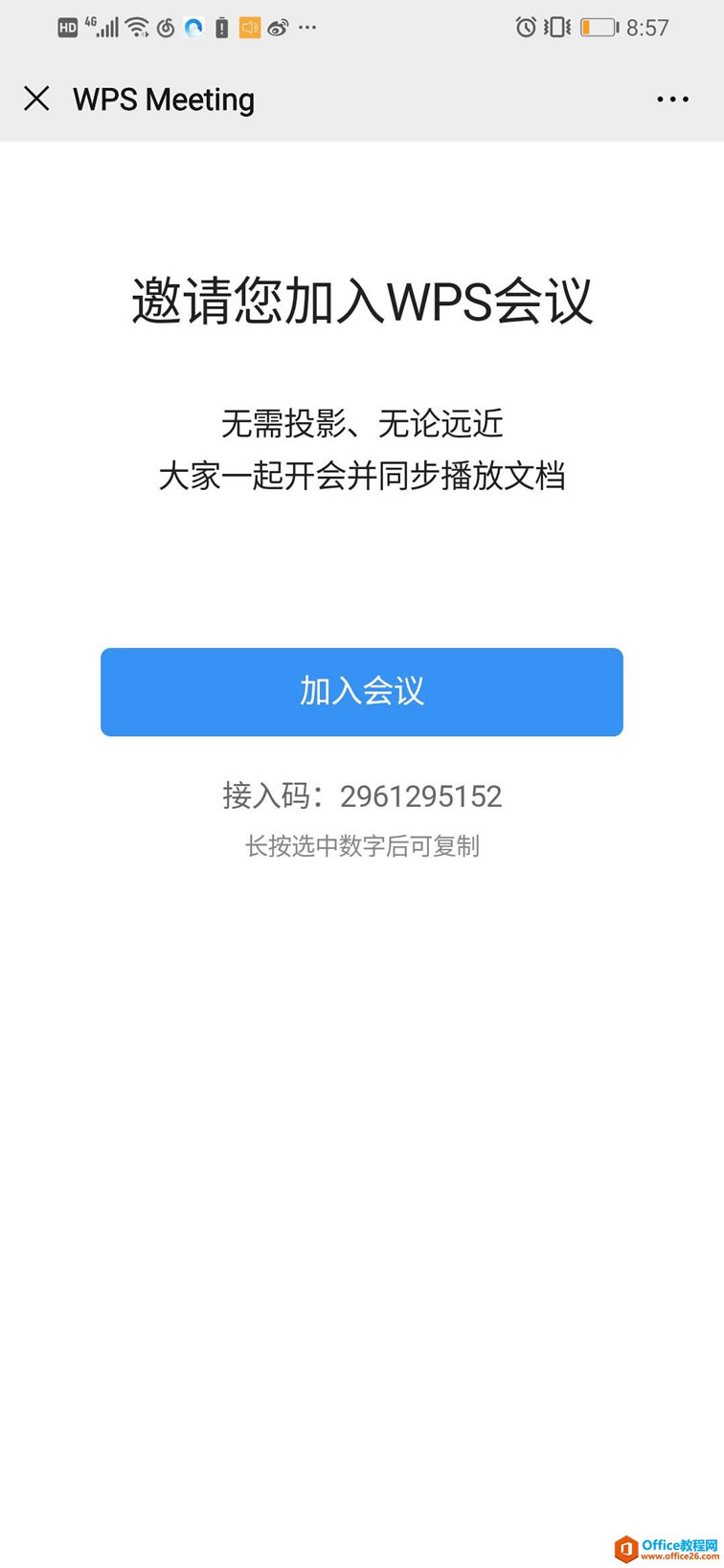The height and width of the screenshot is (1568, 724).
Task: Tap the 加入会议 button
Action: tap(362, 691)
